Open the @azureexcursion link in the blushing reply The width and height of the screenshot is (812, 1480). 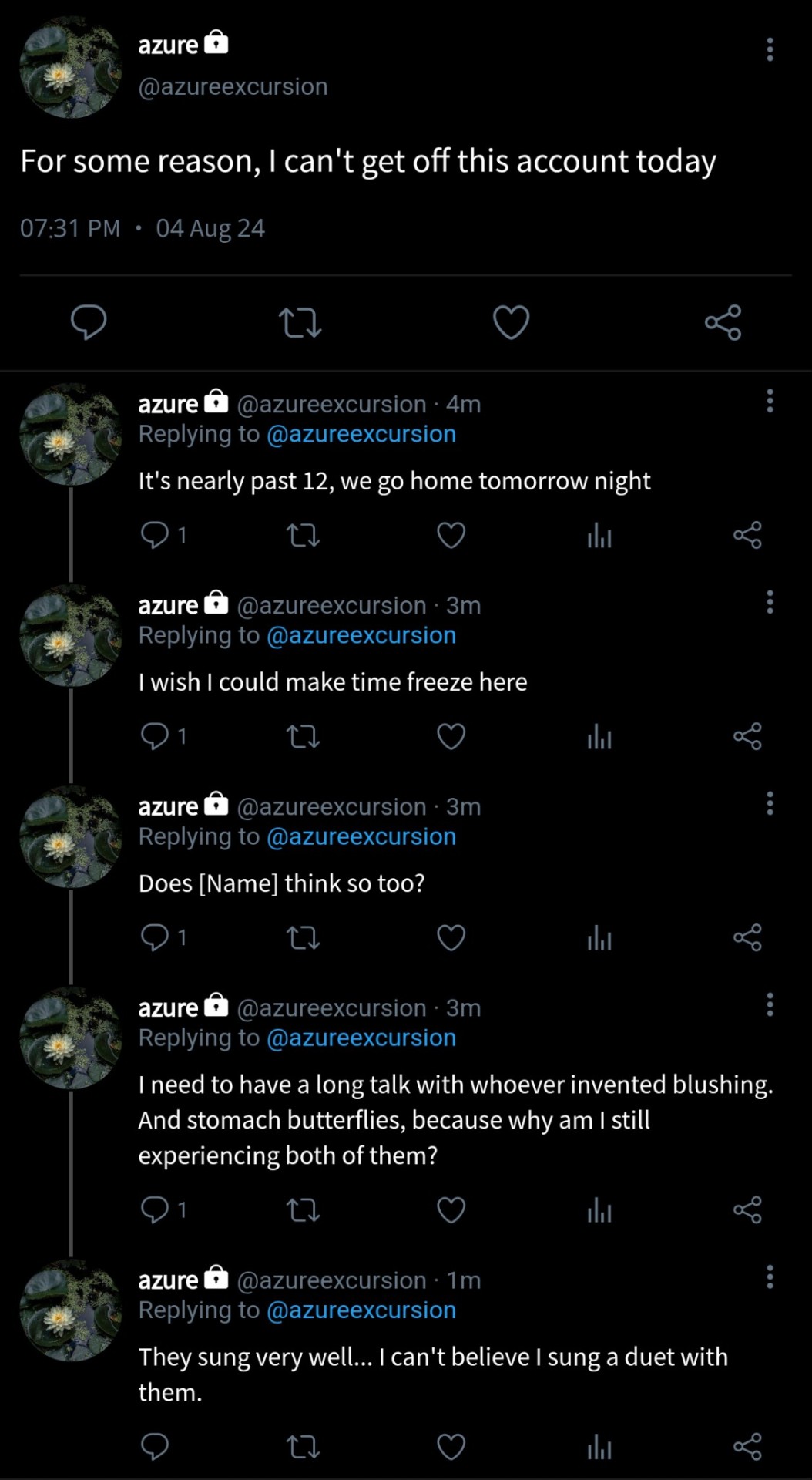click(361, 1038)
